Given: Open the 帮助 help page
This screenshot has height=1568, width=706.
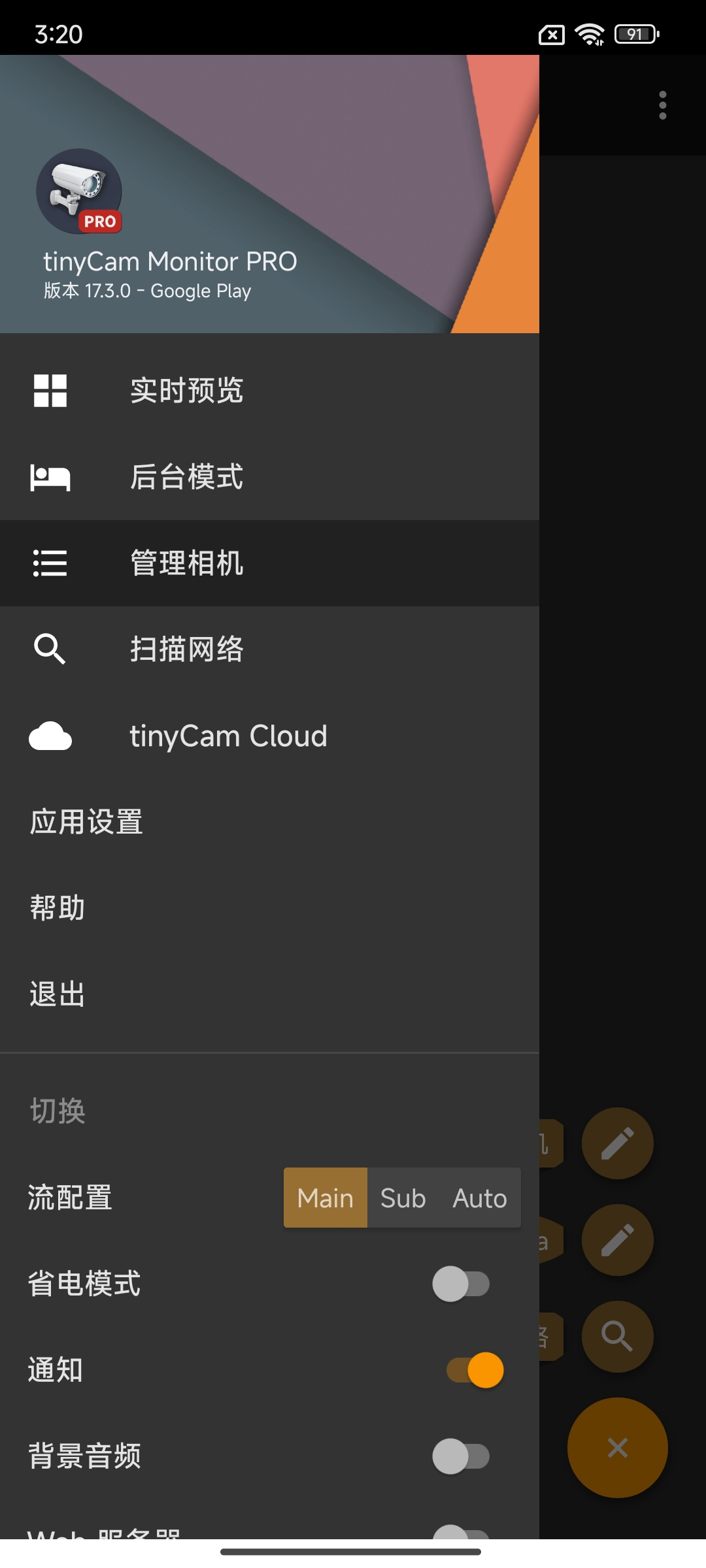Looking at the screenshot, I should (58, 908).
